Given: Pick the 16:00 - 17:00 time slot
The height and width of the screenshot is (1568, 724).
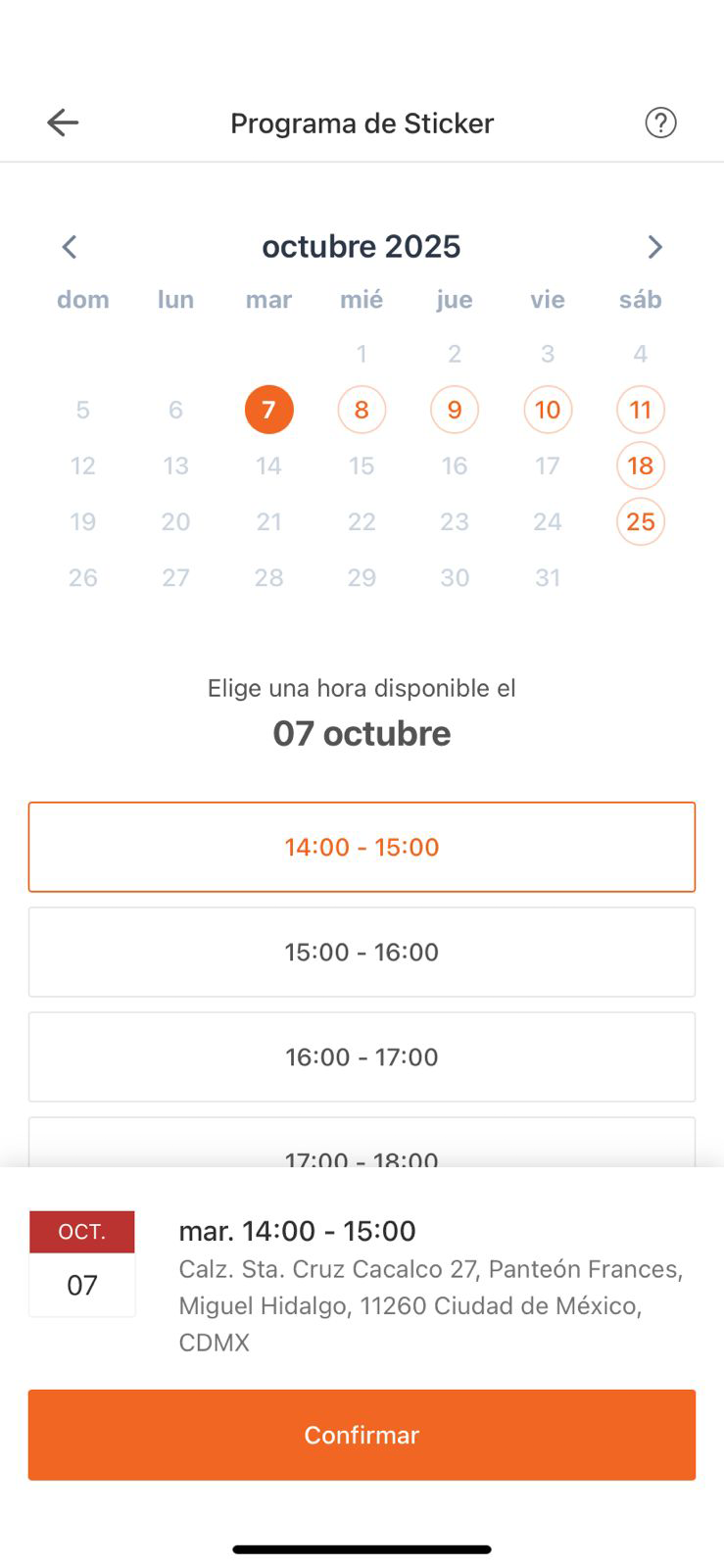Looking at the screenshot, I should [362, 1056].
